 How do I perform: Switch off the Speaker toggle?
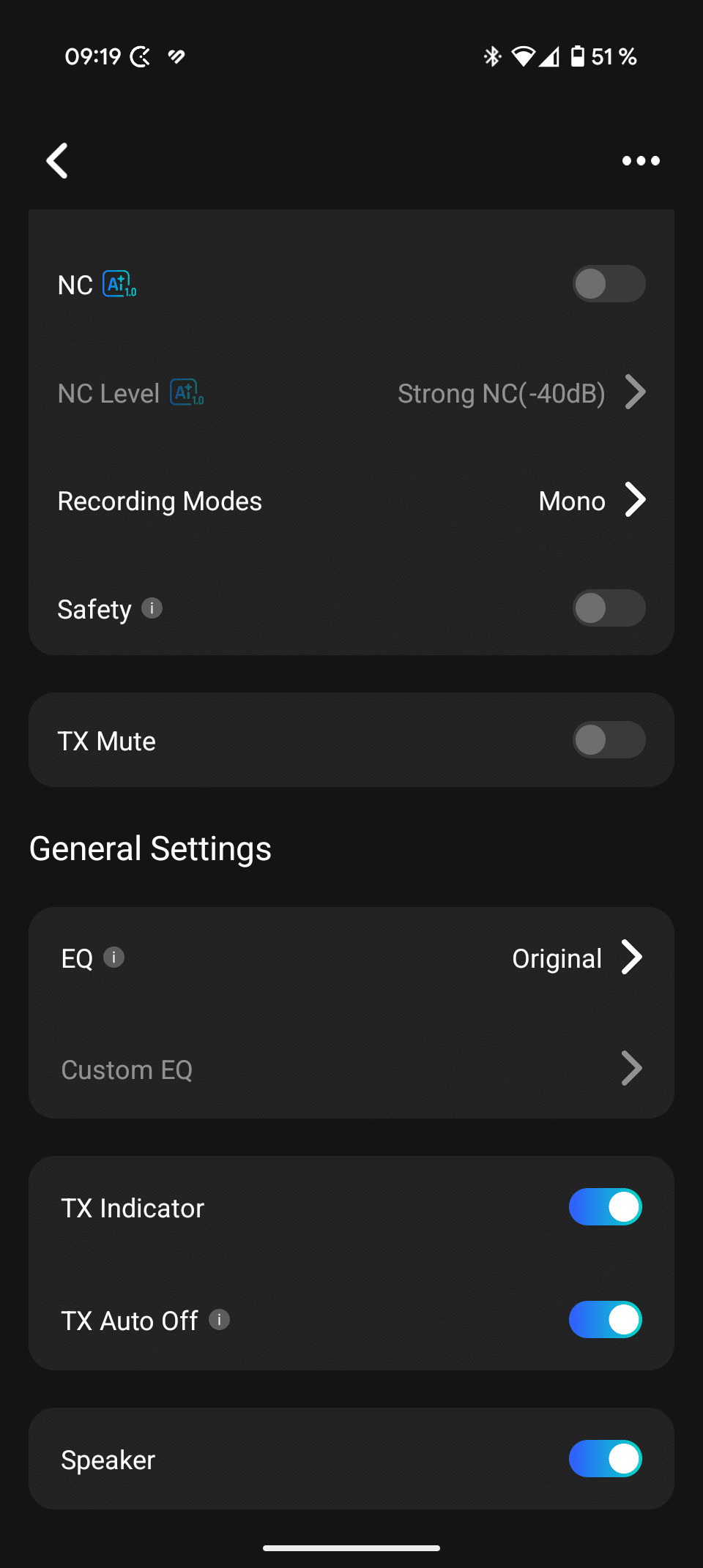tap(605, 1459)
